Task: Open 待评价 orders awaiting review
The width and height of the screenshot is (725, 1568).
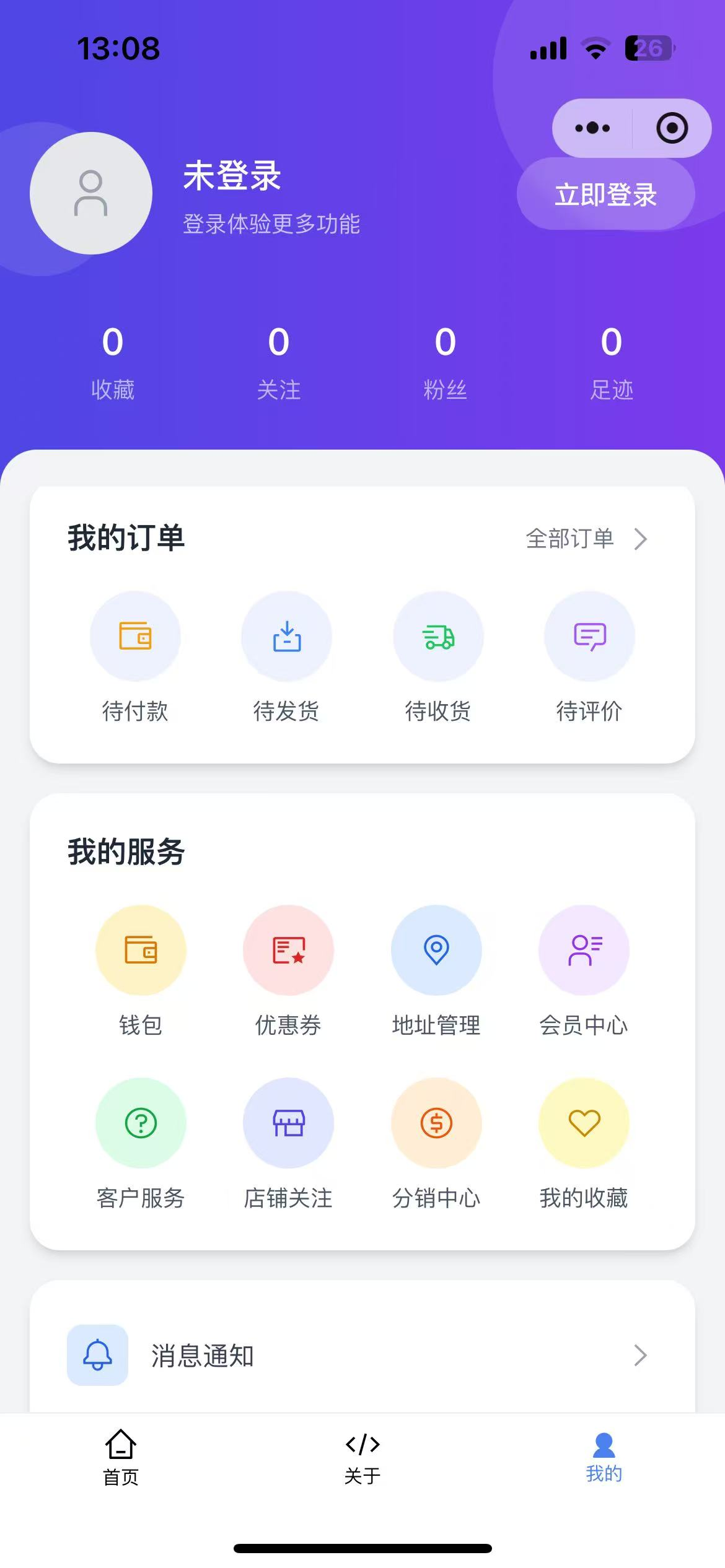Action: [589, 658]
